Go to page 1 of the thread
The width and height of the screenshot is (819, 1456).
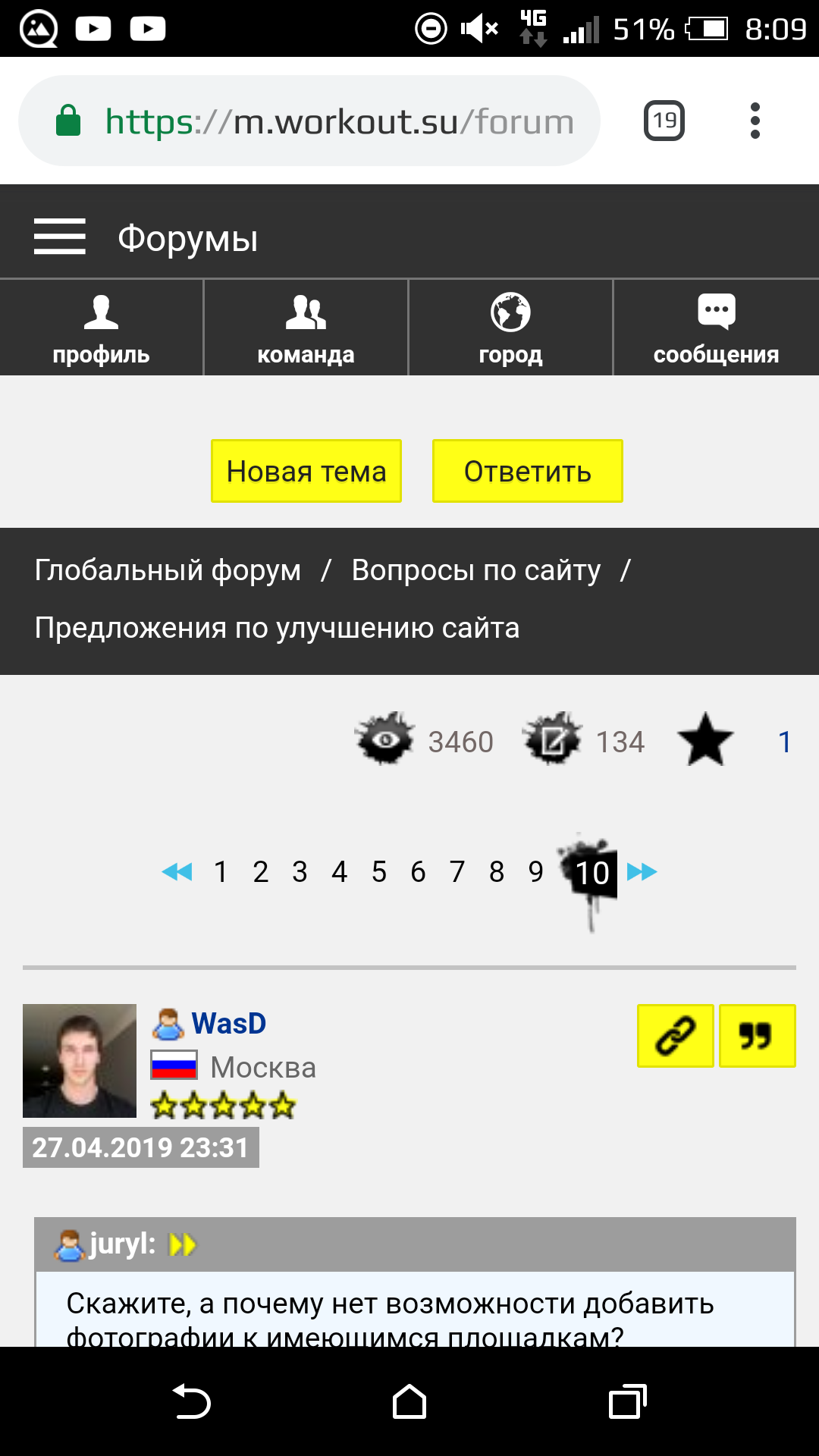[221, 872]
